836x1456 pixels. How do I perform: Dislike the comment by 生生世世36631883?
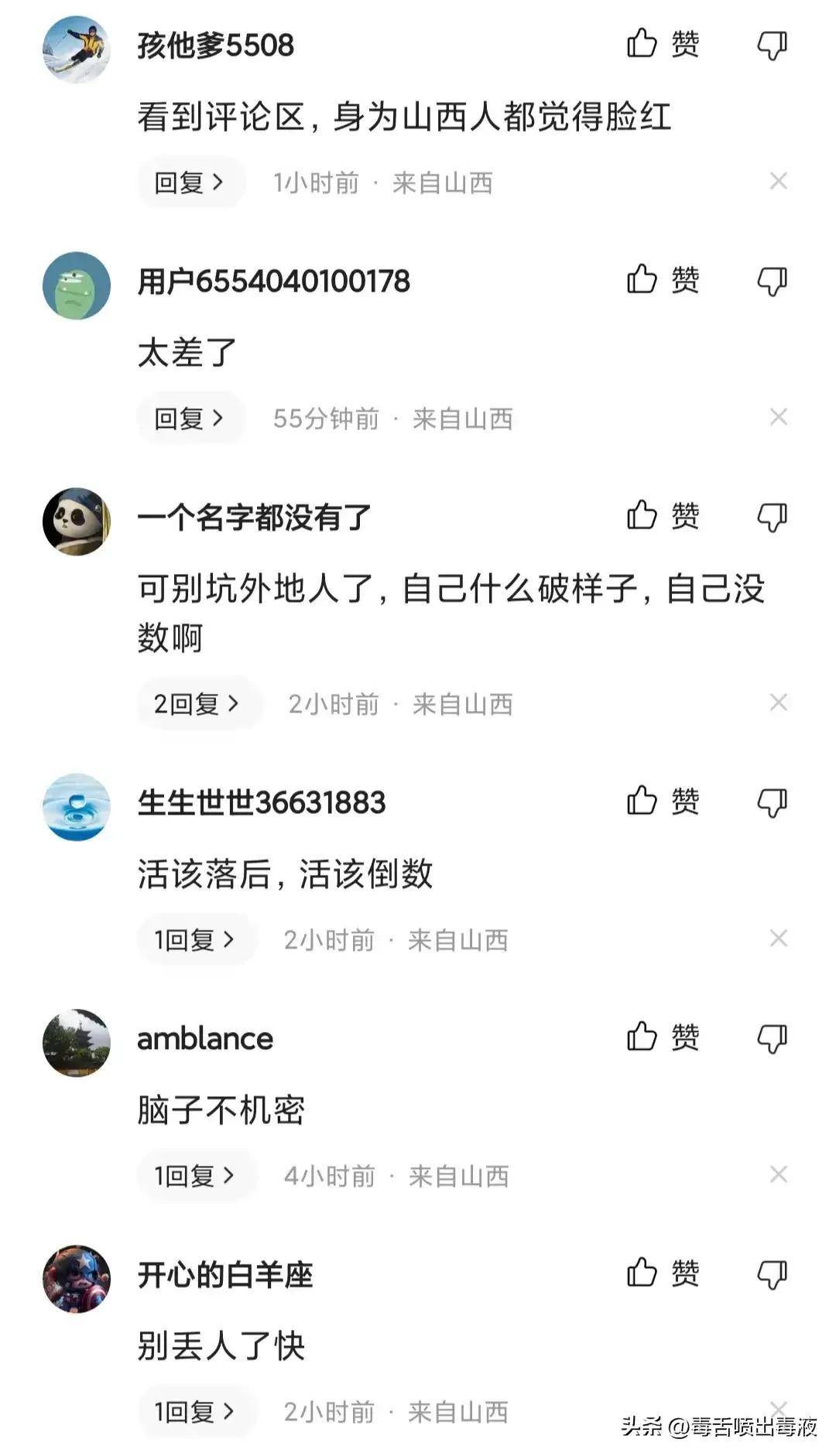click(x=772, y=802)
